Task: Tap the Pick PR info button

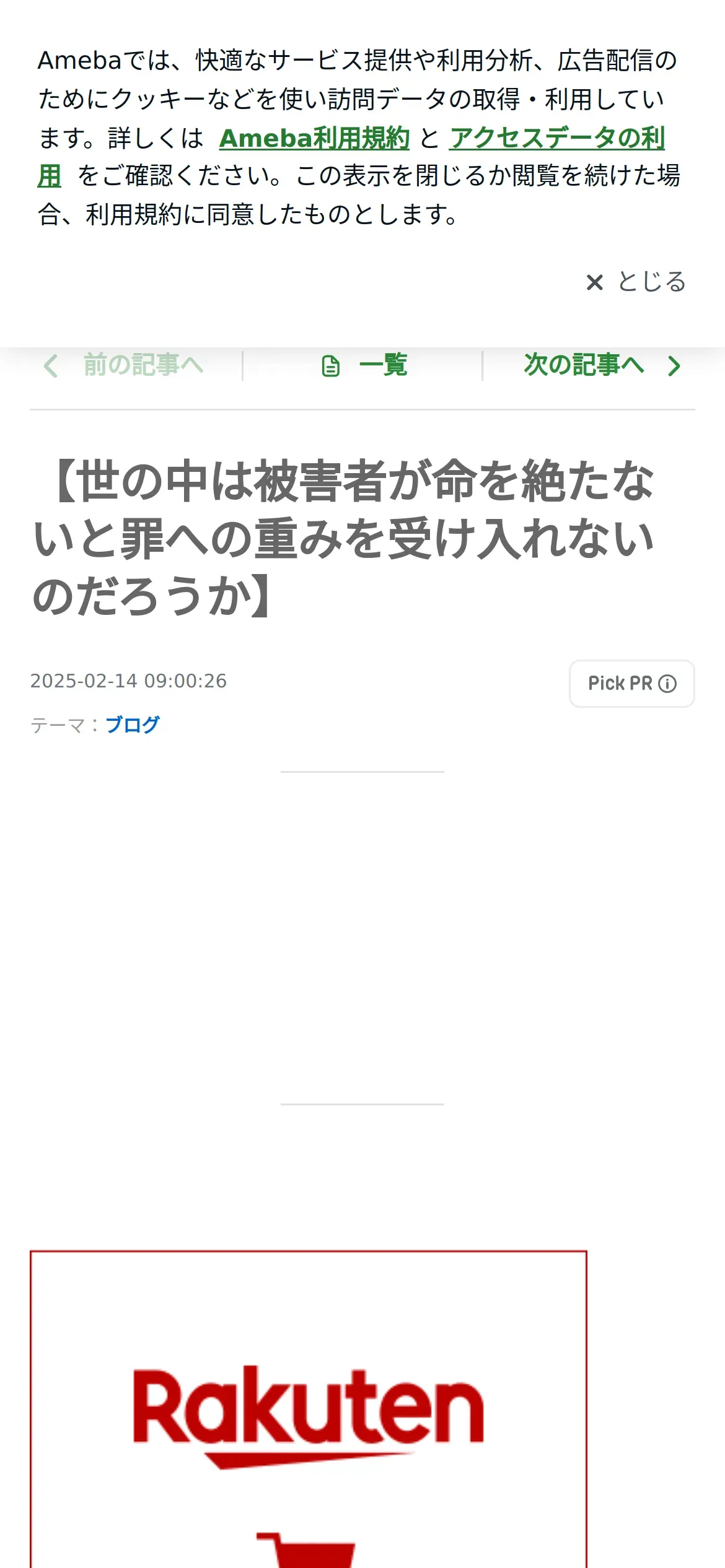Action: [x=632, y=684]
